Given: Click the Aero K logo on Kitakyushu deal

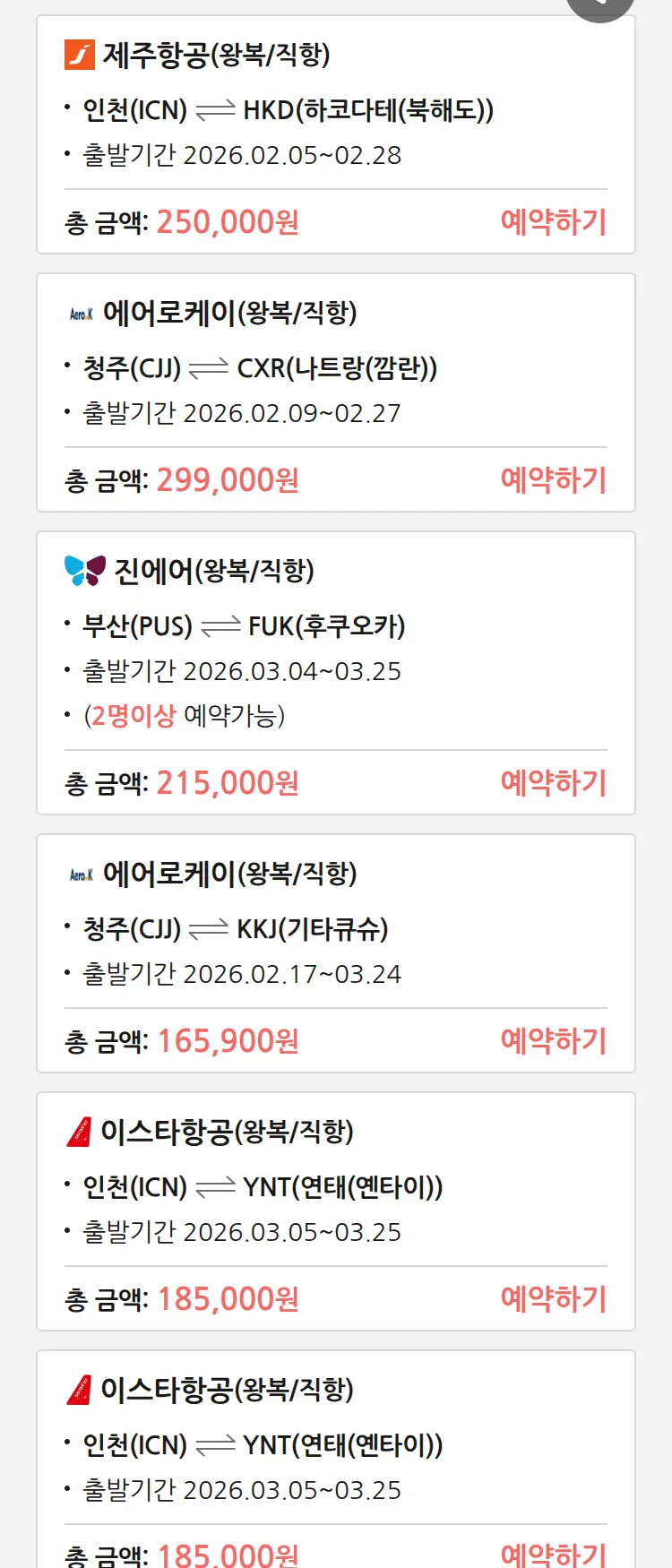Looking at the screenshot, I should click(x=80, y=874).
